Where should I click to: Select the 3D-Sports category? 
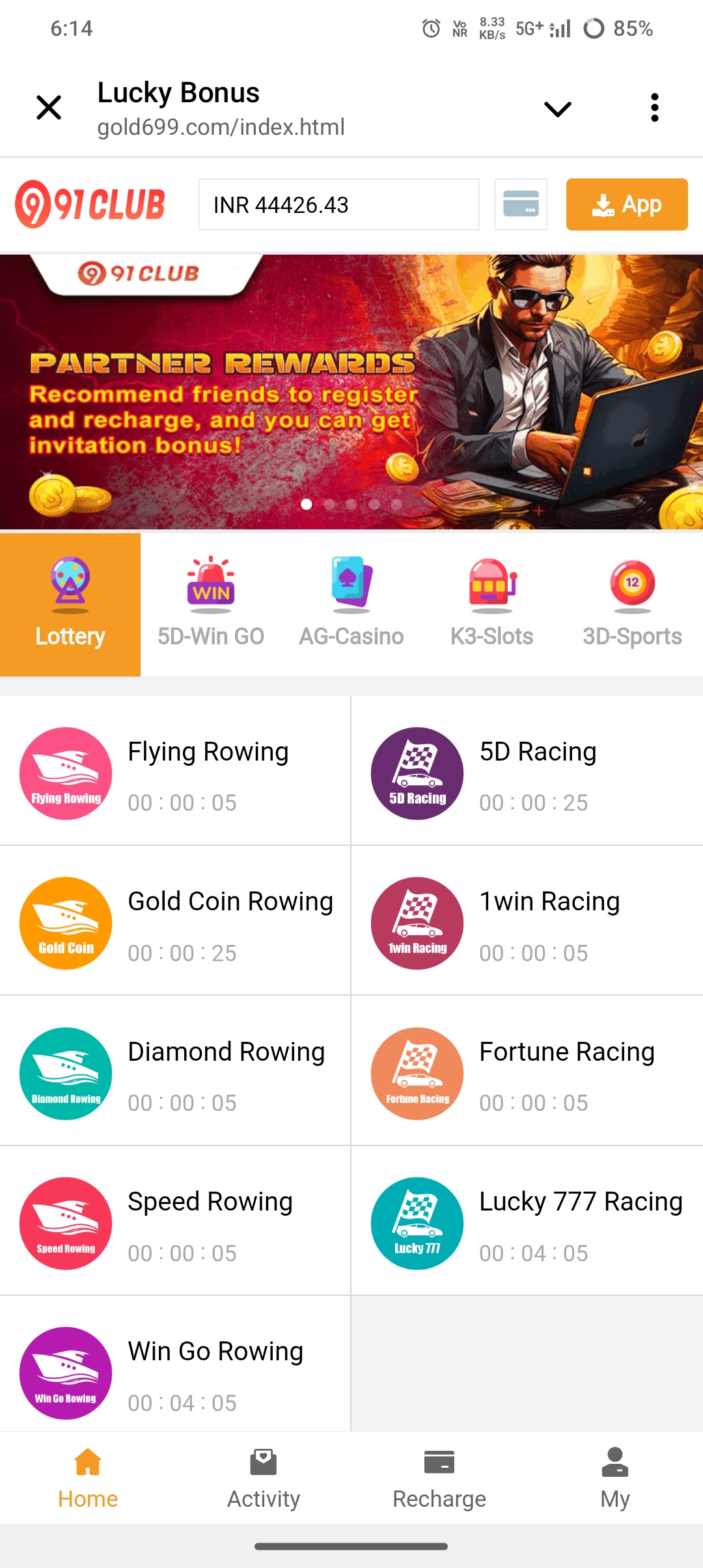[632, 604]
